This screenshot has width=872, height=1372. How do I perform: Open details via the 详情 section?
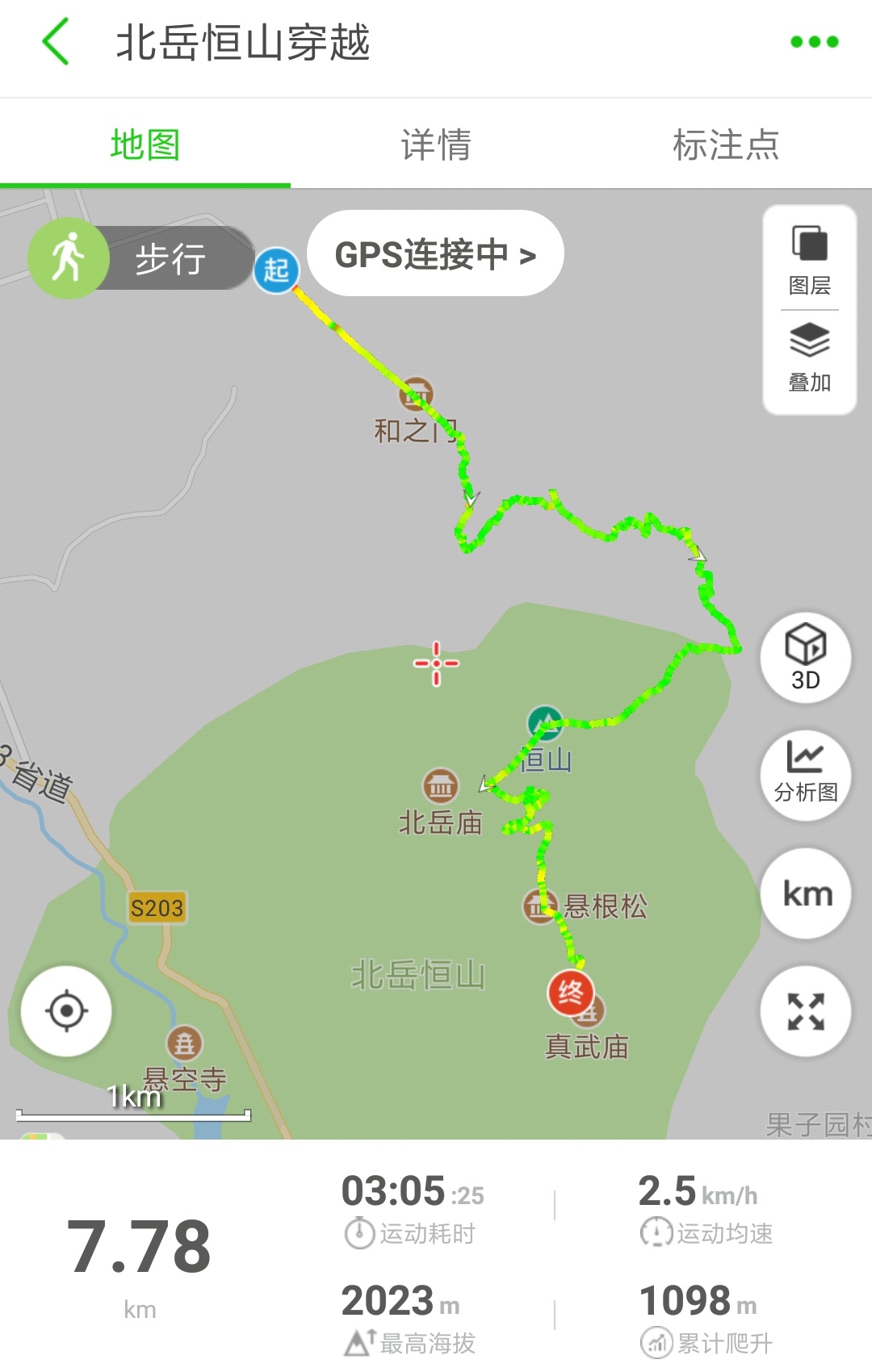pyautogui.click(x=435, y=144)
